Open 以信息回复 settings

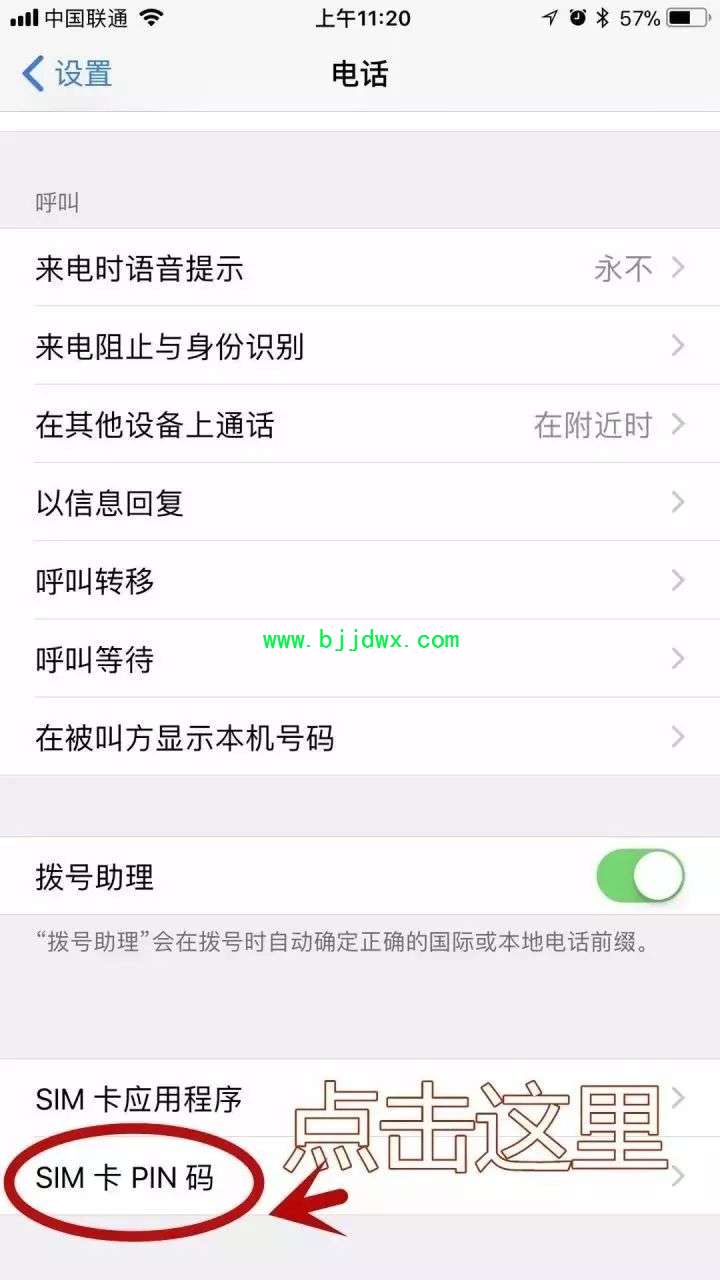pyautogui.click(x=360, y=502)
